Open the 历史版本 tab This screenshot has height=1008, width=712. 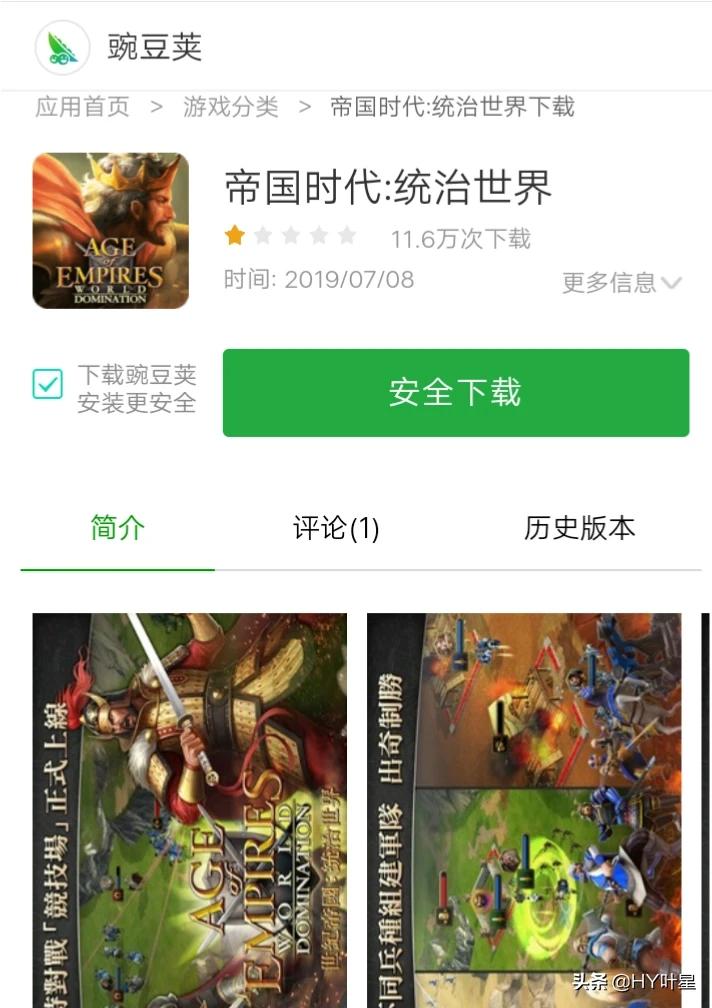click(580, 528)
